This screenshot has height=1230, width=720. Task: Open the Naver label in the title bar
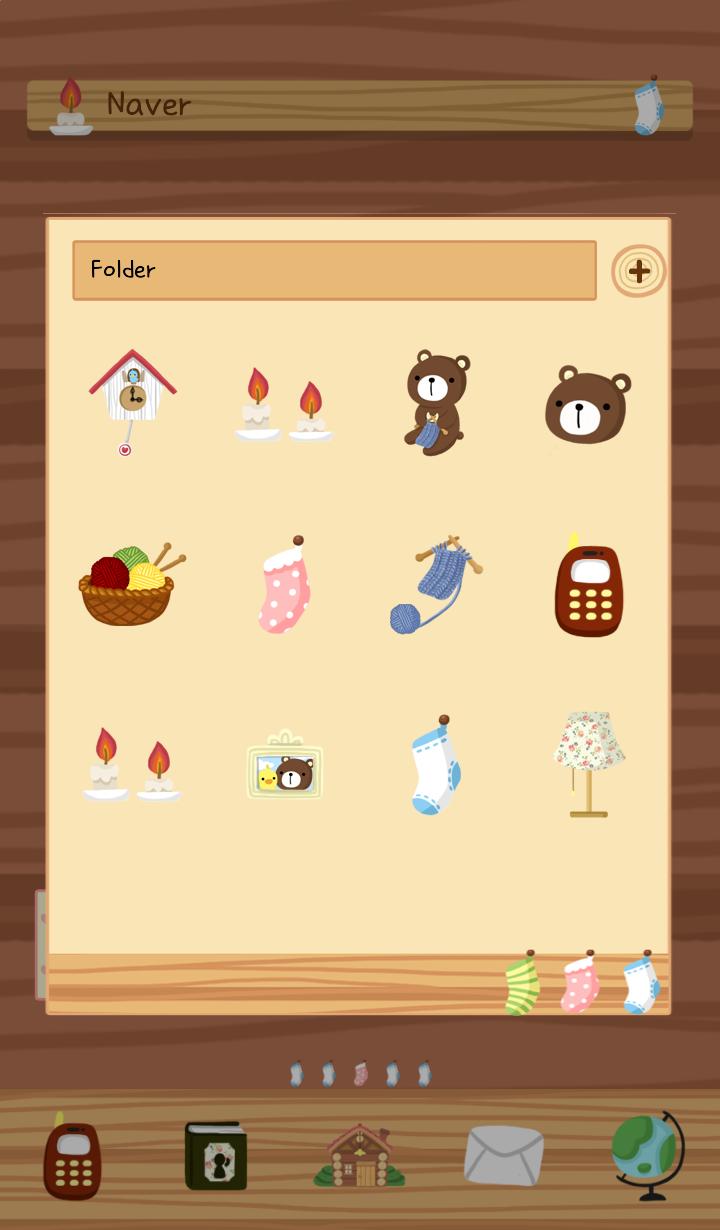(148, 105)
